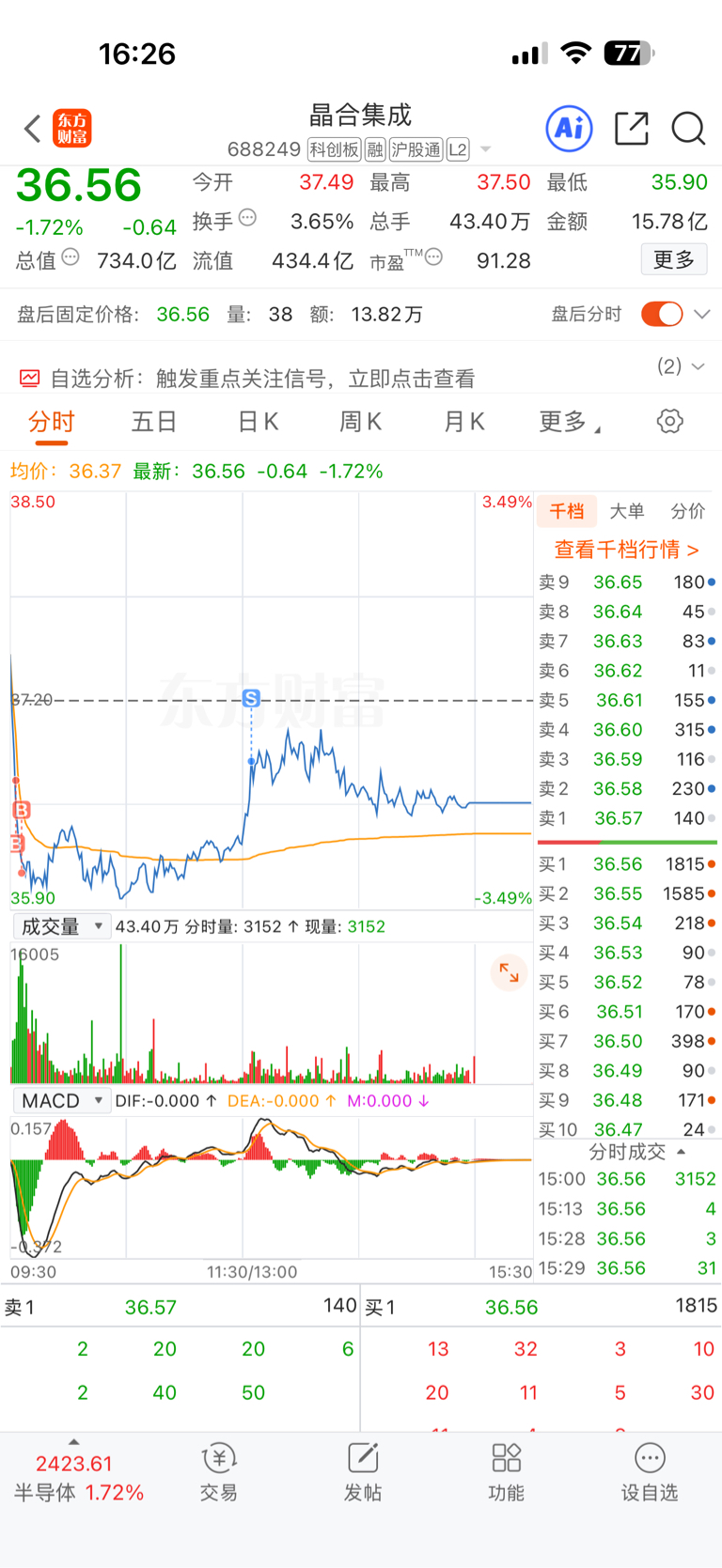Toggle the 盘后分时 switch

click(663, 314)
